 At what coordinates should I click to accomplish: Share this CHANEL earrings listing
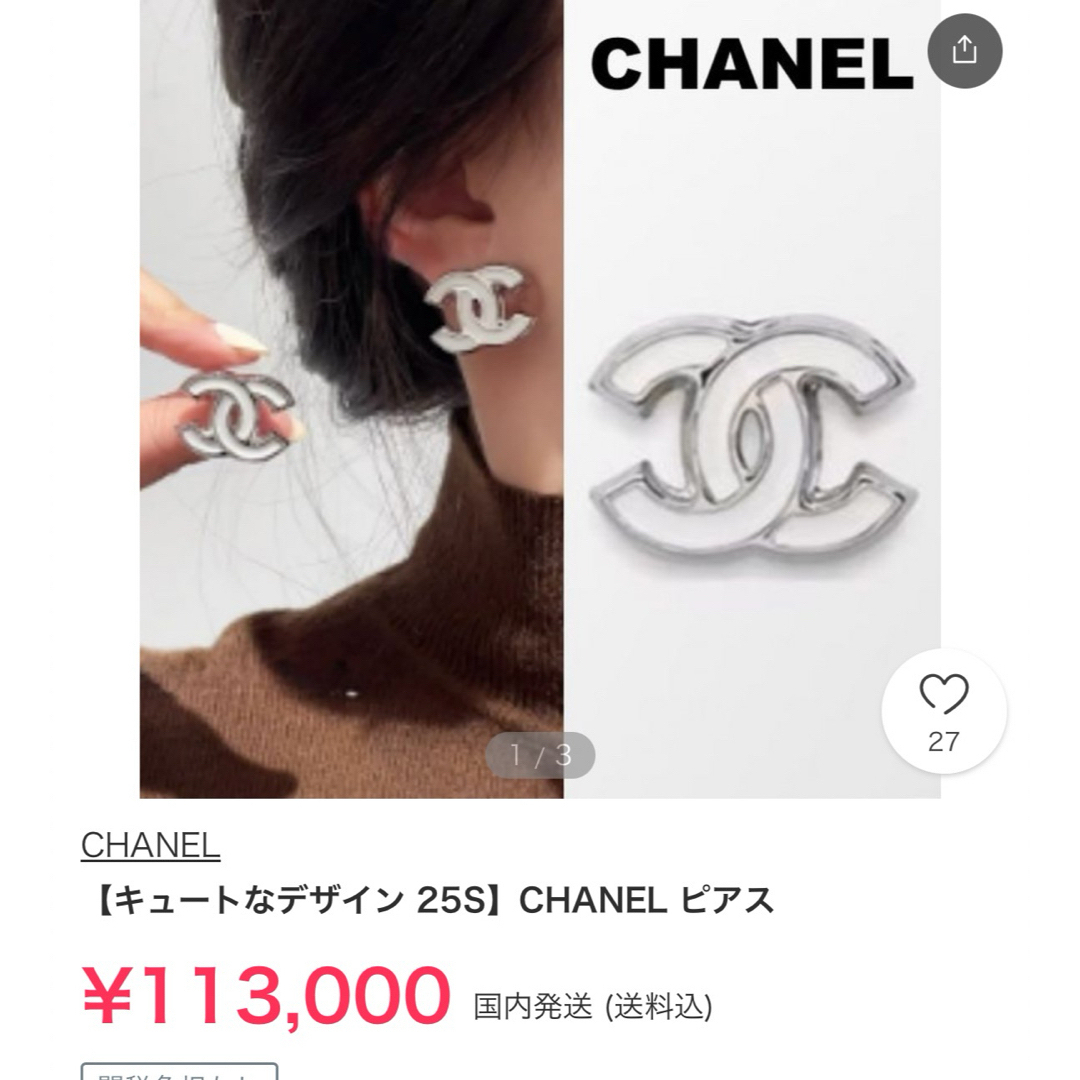pyautogui.click(x=964, y=50)
